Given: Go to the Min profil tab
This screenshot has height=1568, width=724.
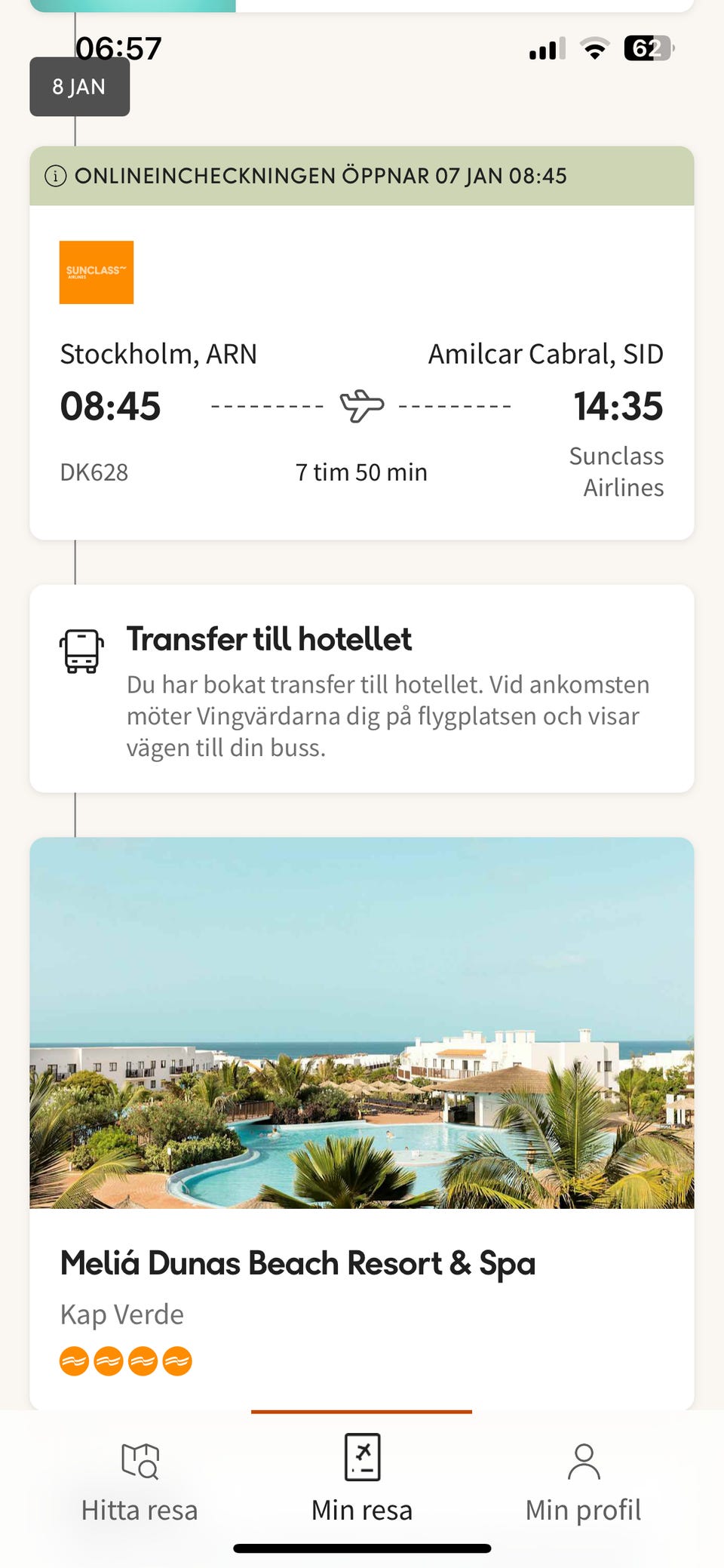Looking at the screenshot, I should click(584, 1479).
